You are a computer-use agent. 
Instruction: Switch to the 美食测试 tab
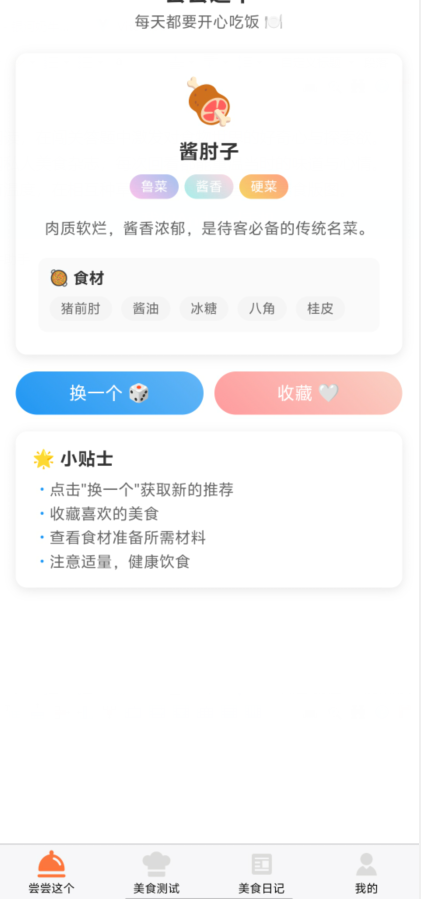coord(157,873)
